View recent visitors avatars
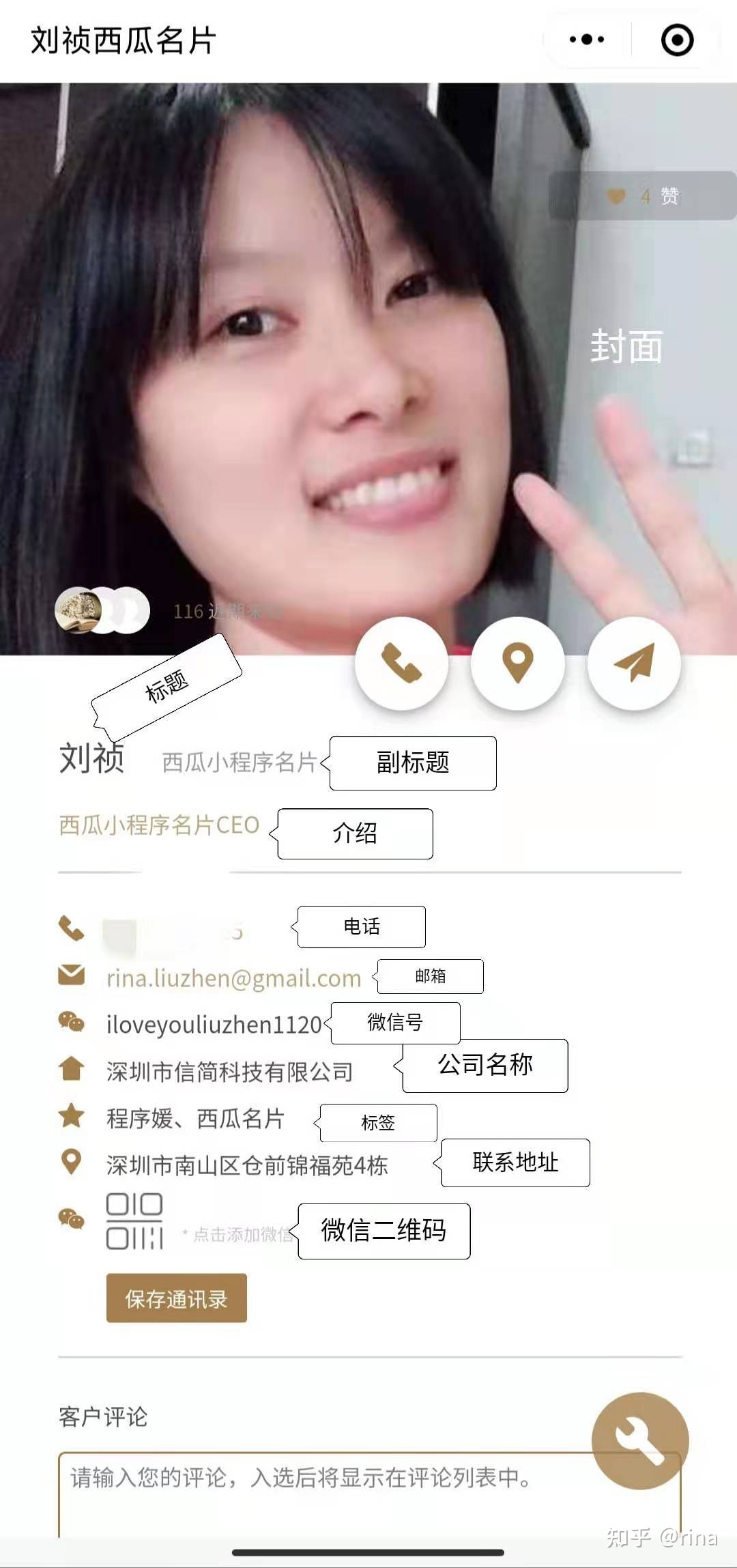The image size is (737, 1568). pyautogui.click(x=102, y=610)
